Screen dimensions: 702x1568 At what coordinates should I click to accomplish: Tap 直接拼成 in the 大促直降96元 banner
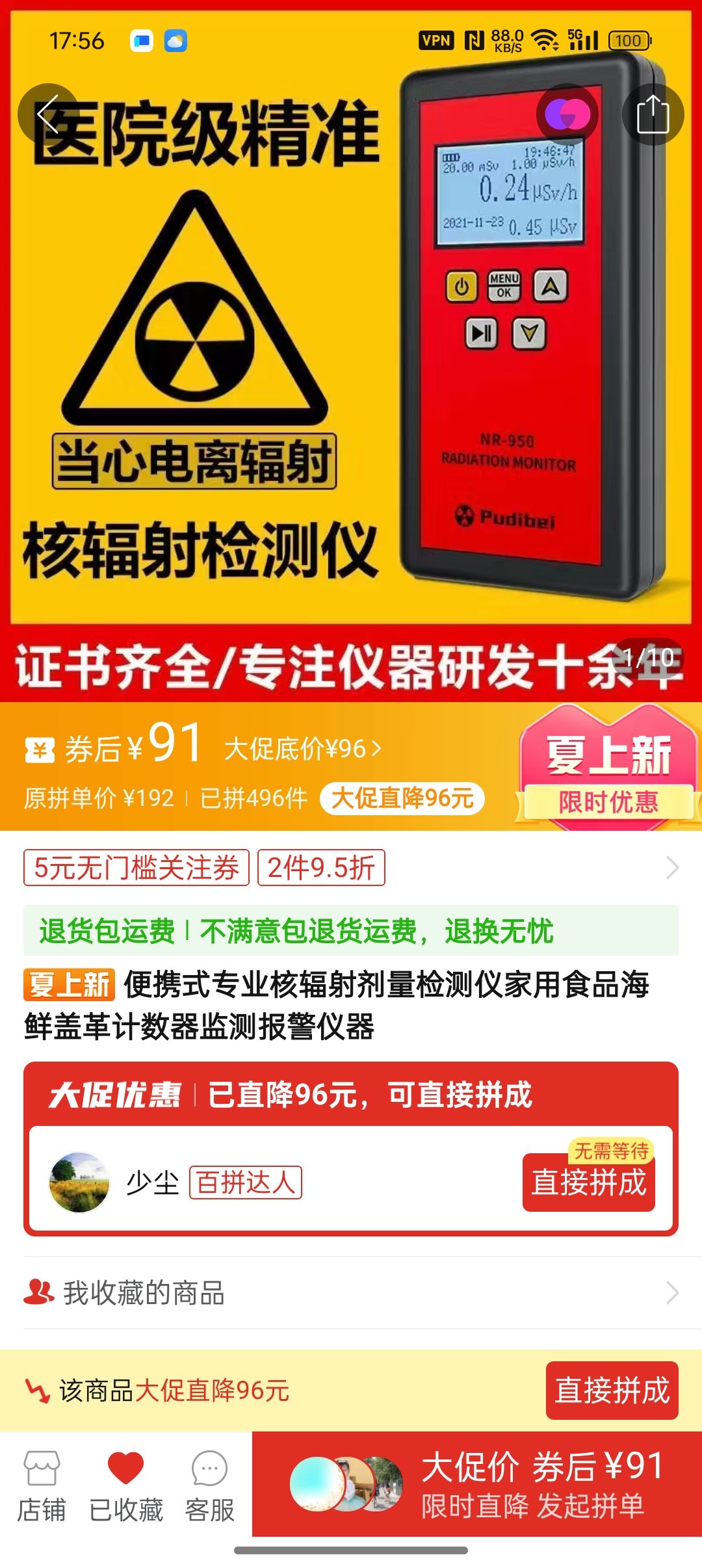tap(612, 1391)
